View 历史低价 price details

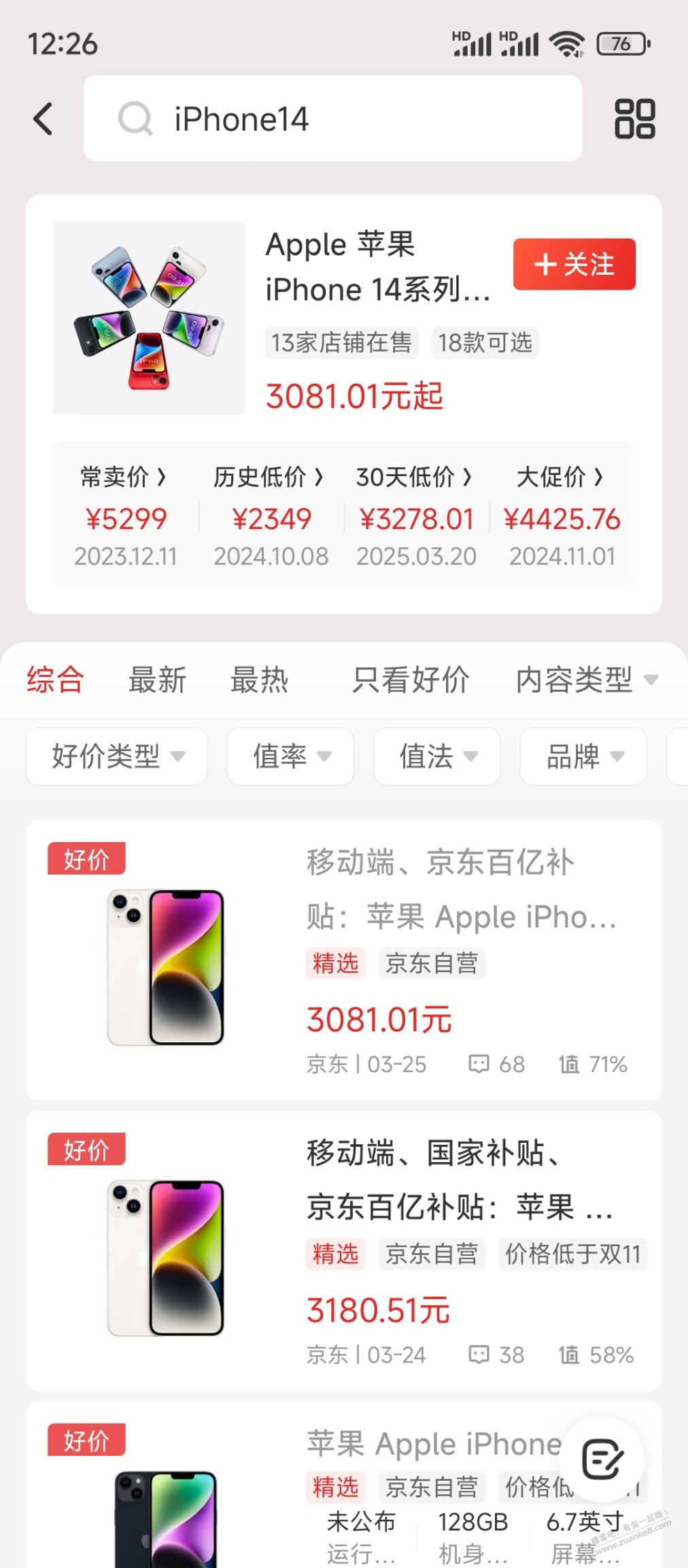pyautogui.click(x=269, y=477)
